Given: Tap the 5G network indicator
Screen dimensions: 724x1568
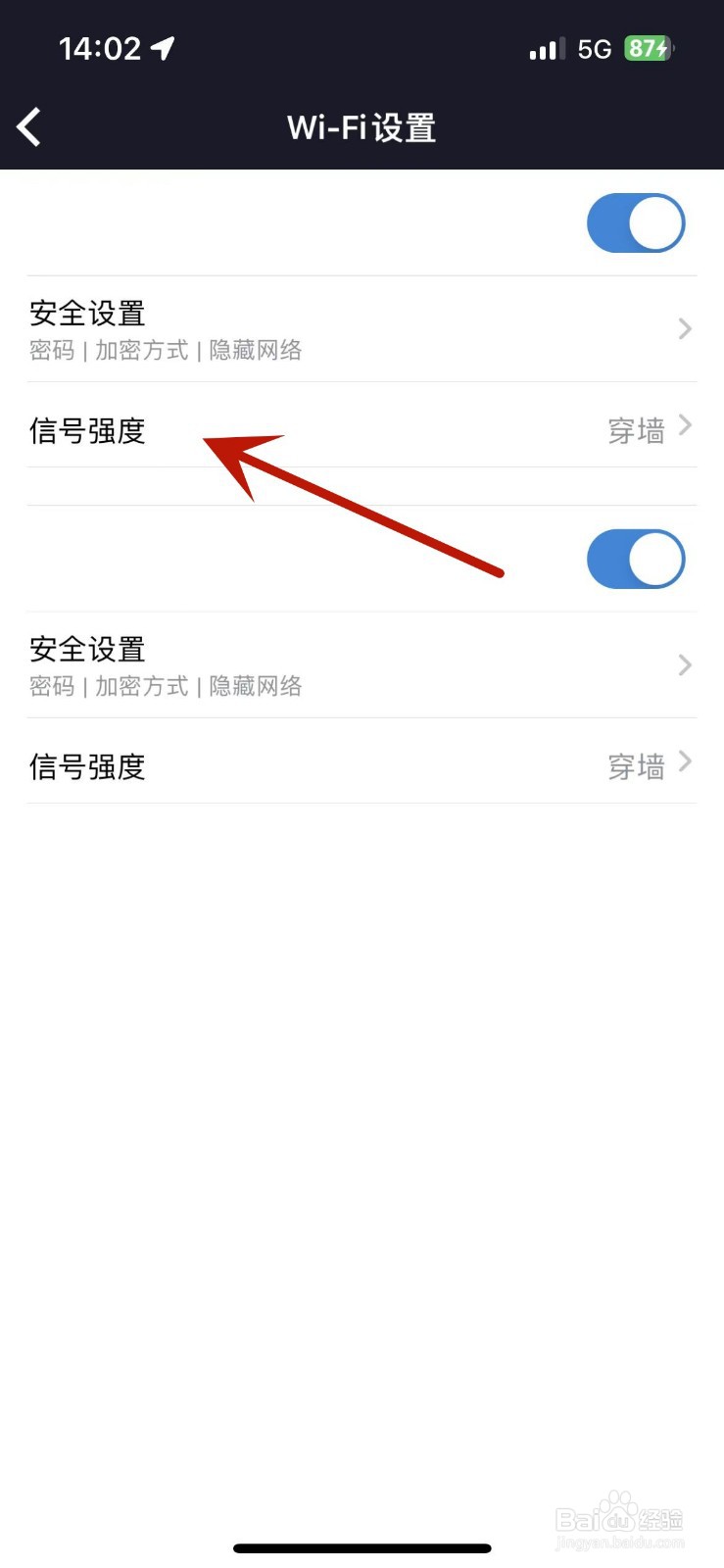Looking at the screenshot, I should 595,48.
